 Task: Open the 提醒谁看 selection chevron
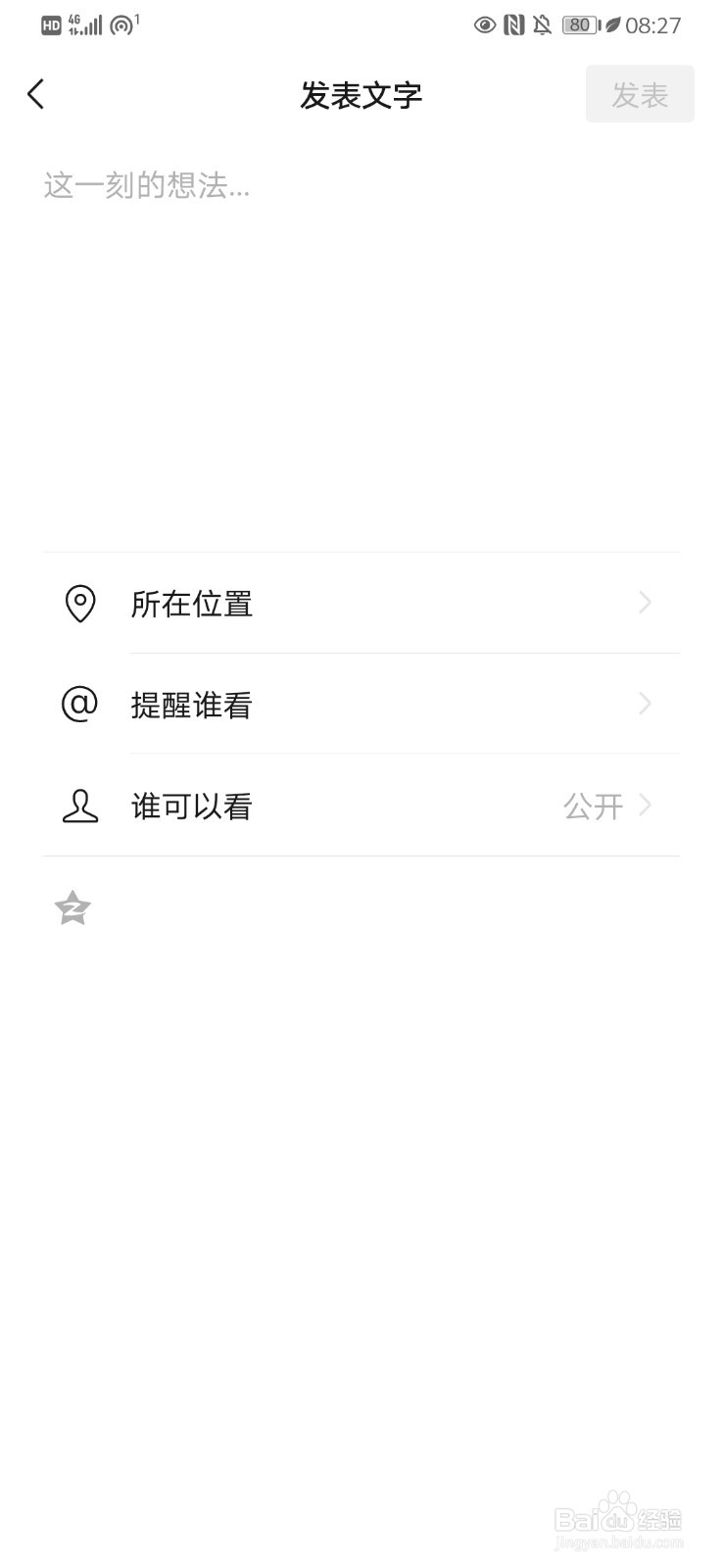coord(644,705)
